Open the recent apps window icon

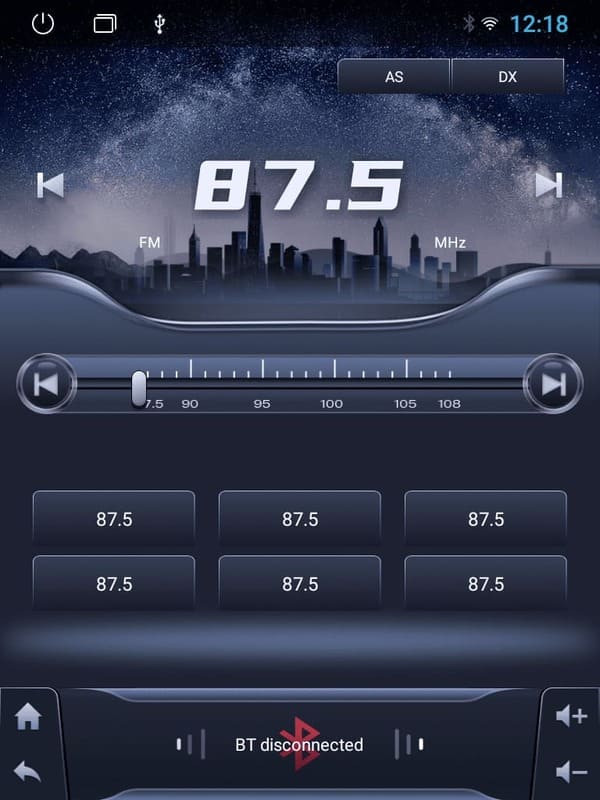pyautogui.click(x=104, y=23)
